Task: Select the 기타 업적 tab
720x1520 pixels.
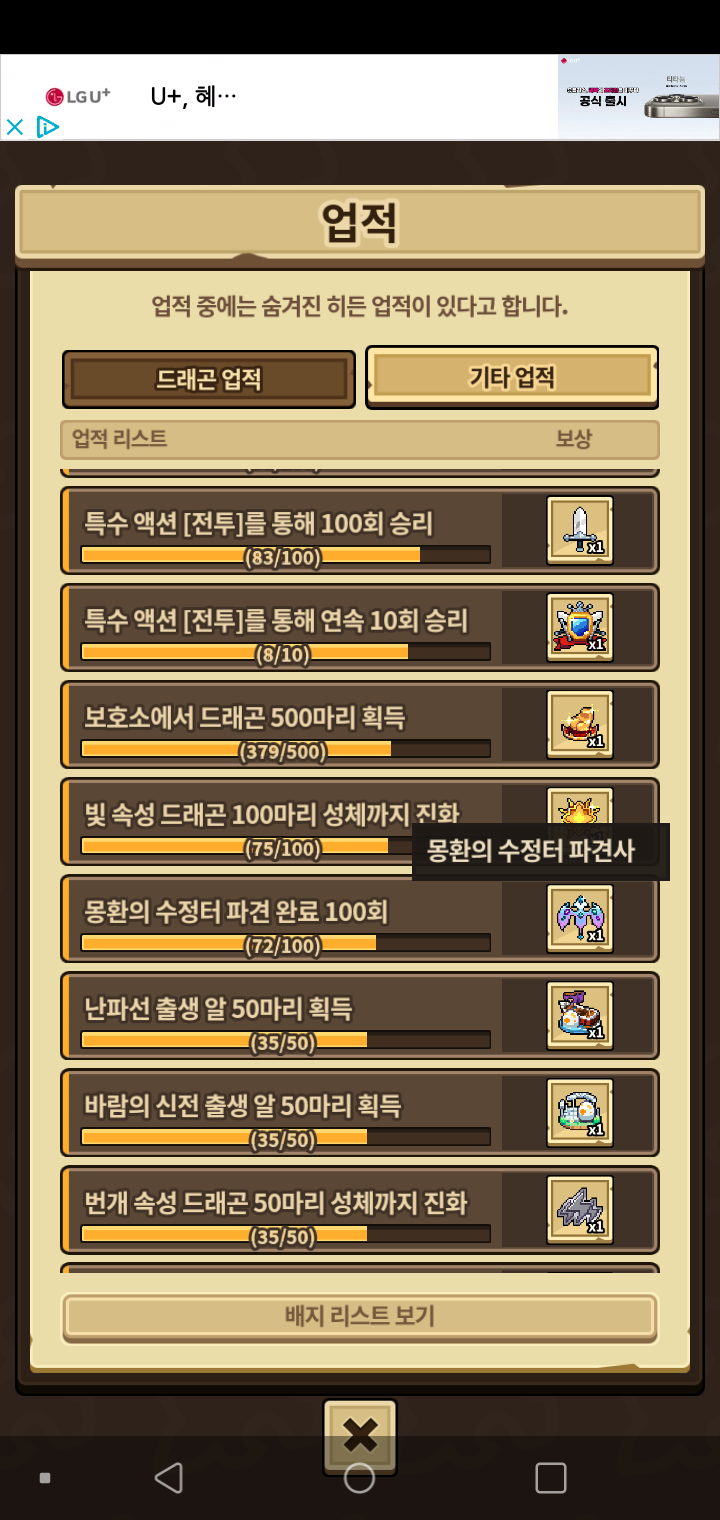Action: 512,377
